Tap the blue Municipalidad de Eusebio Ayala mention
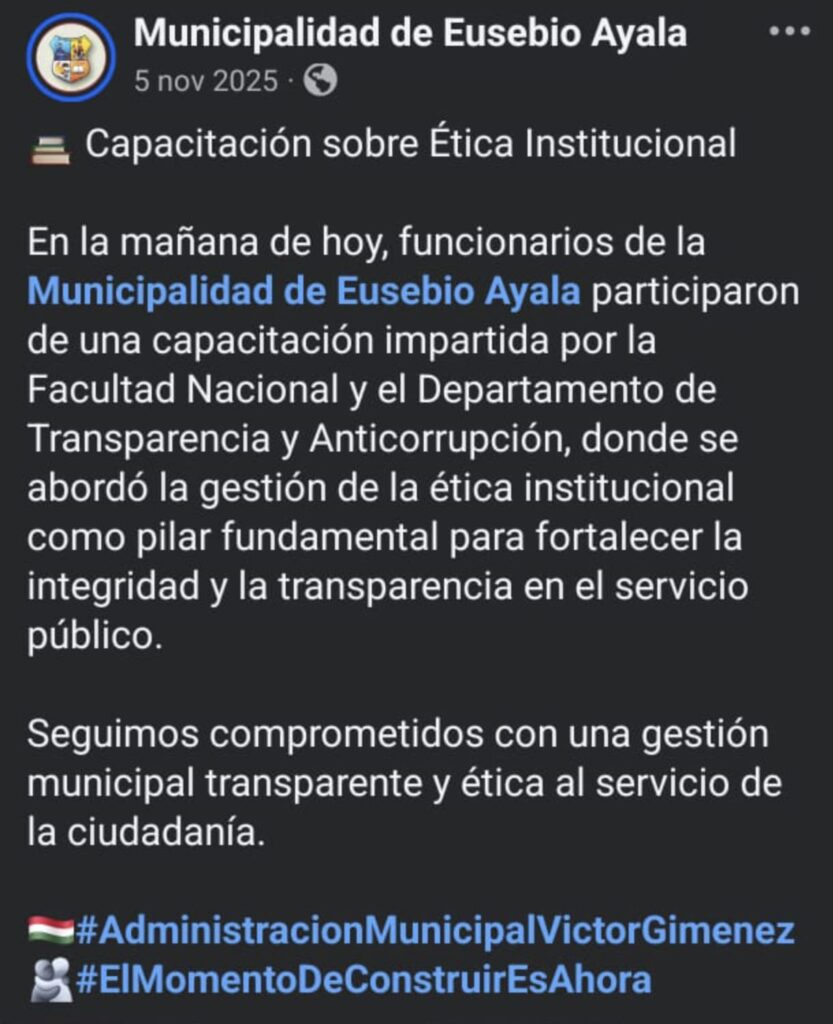 (x=304, y=292)
